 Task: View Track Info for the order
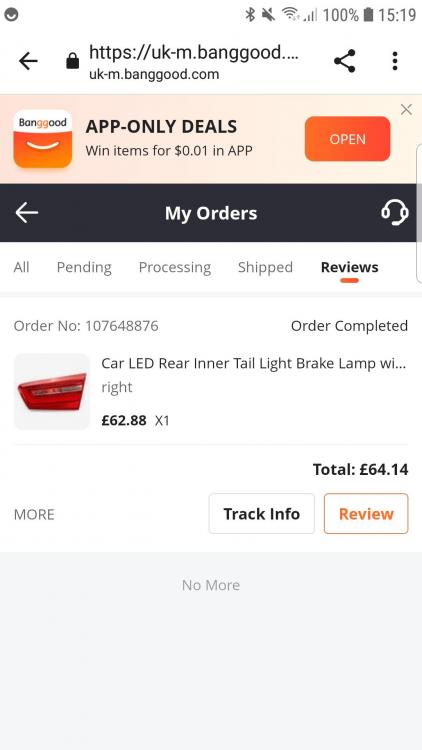tap(262, 514)
